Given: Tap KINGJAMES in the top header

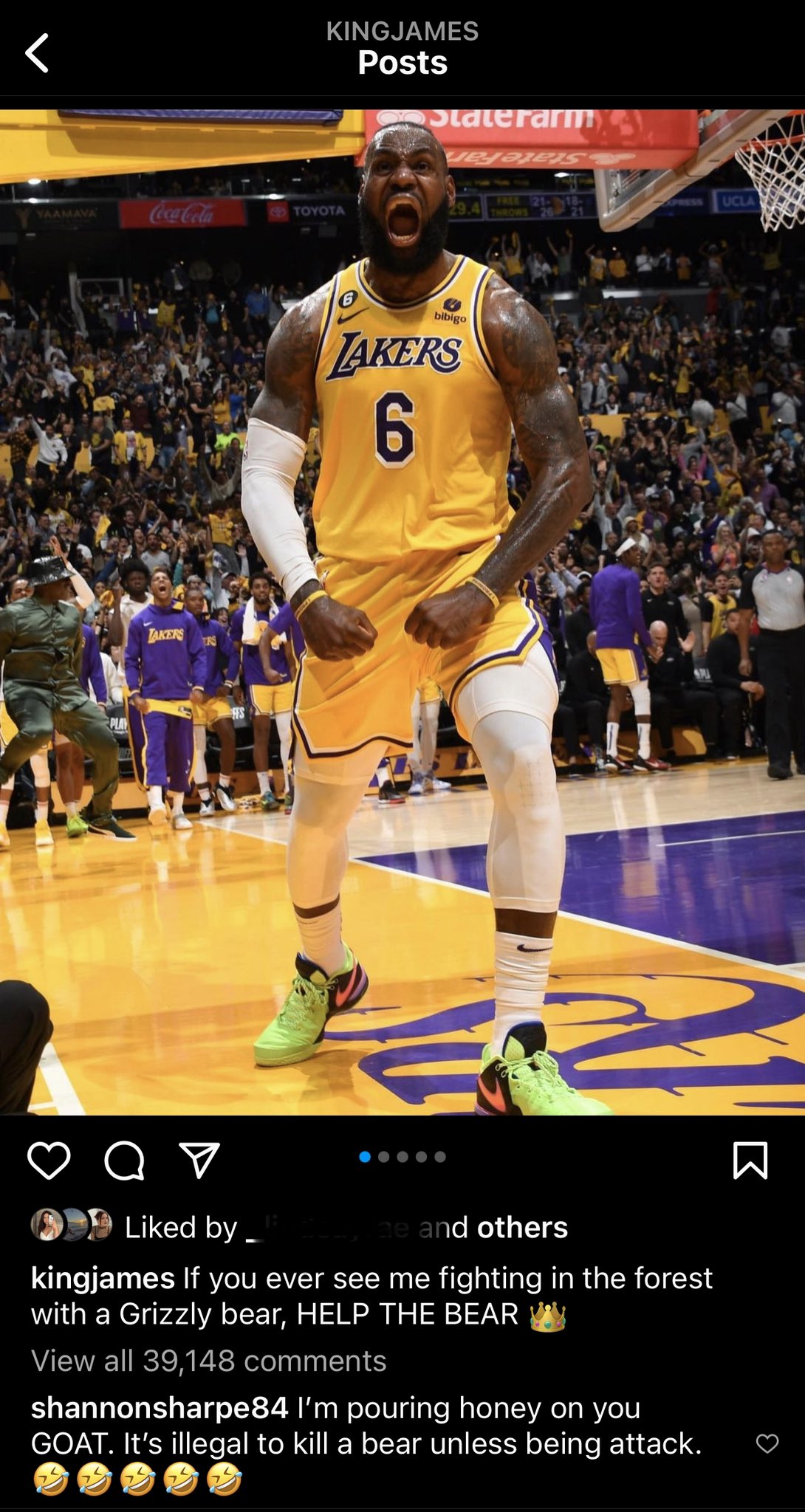Looking at the screenshot, I should tap(402, 31).
